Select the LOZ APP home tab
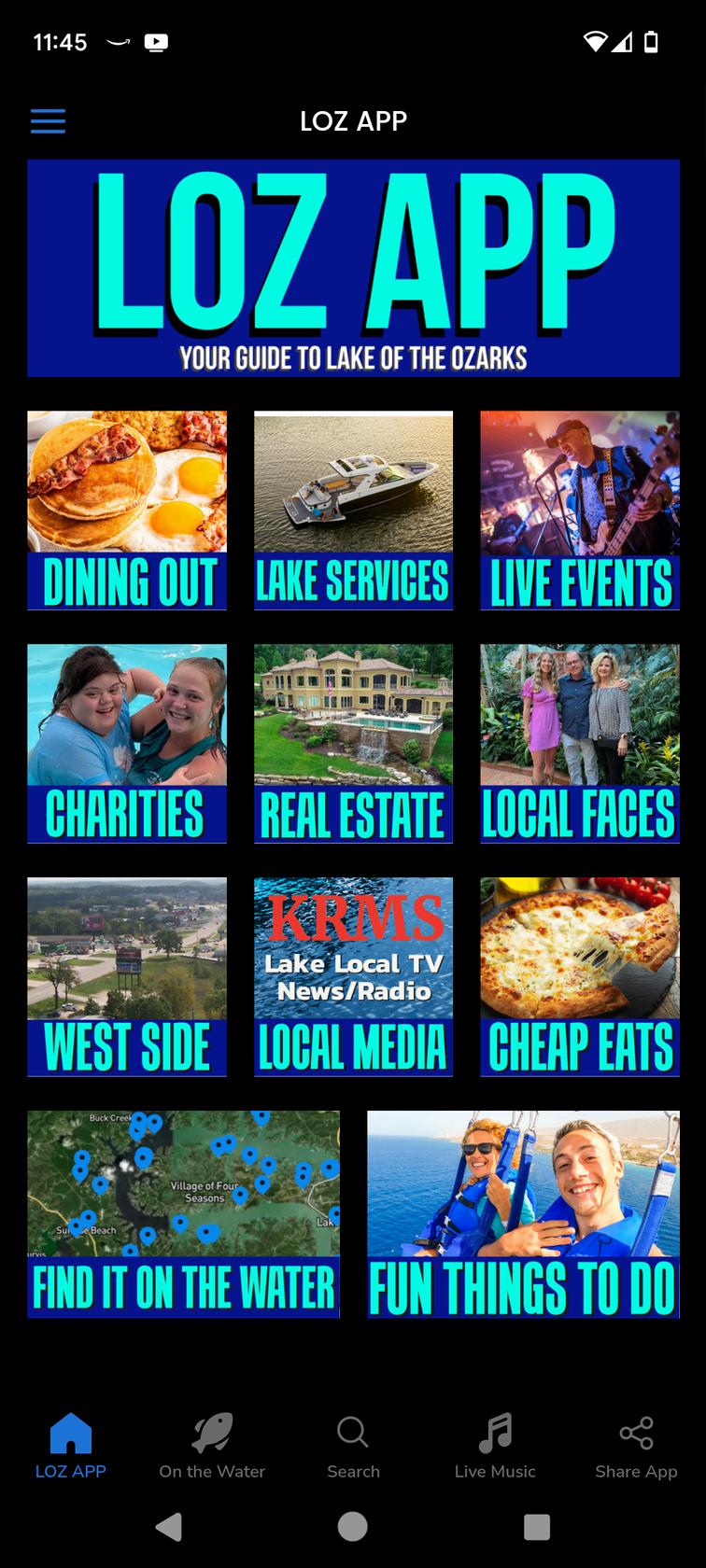This screenshot has width=706, height=1568. (x=71, y=1447)
